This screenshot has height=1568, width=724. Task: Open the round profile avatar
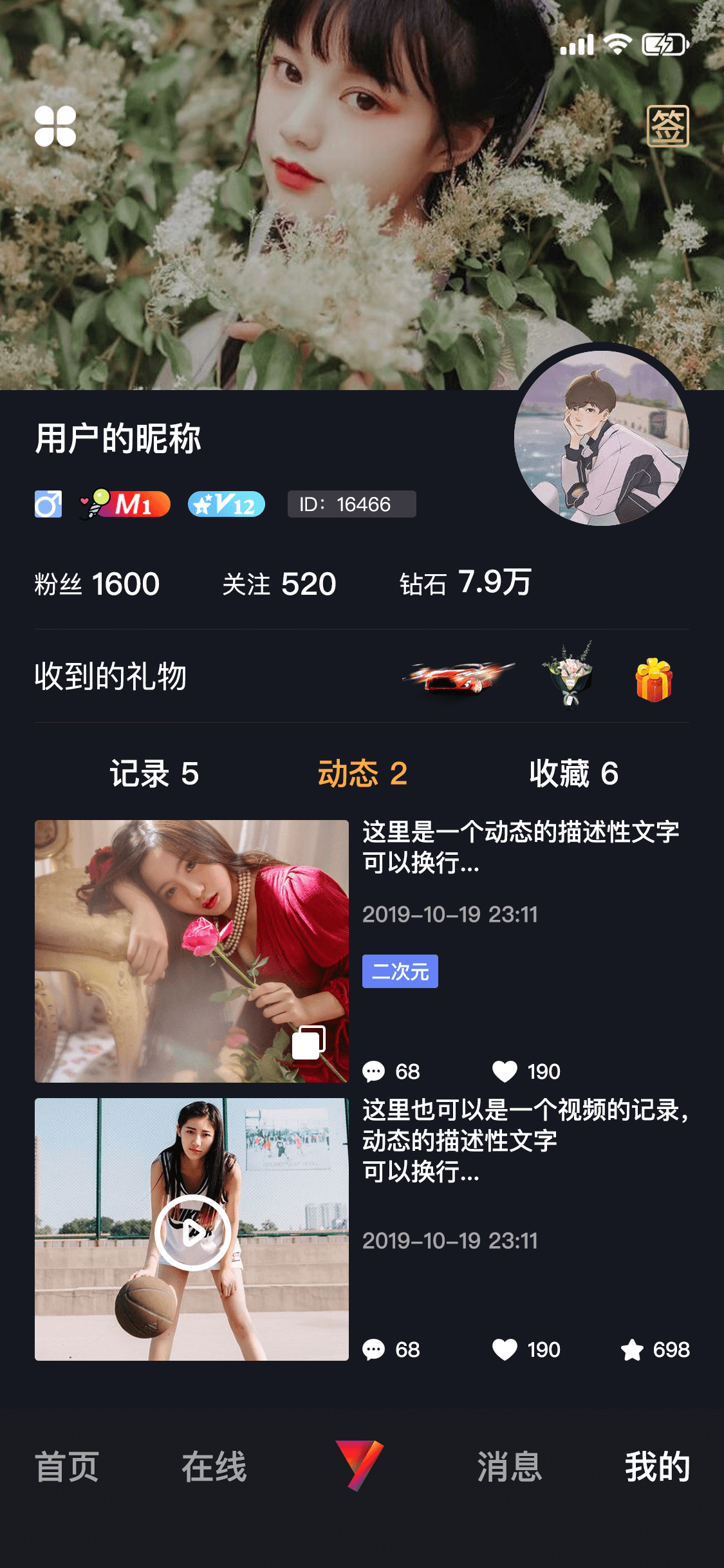601,438
